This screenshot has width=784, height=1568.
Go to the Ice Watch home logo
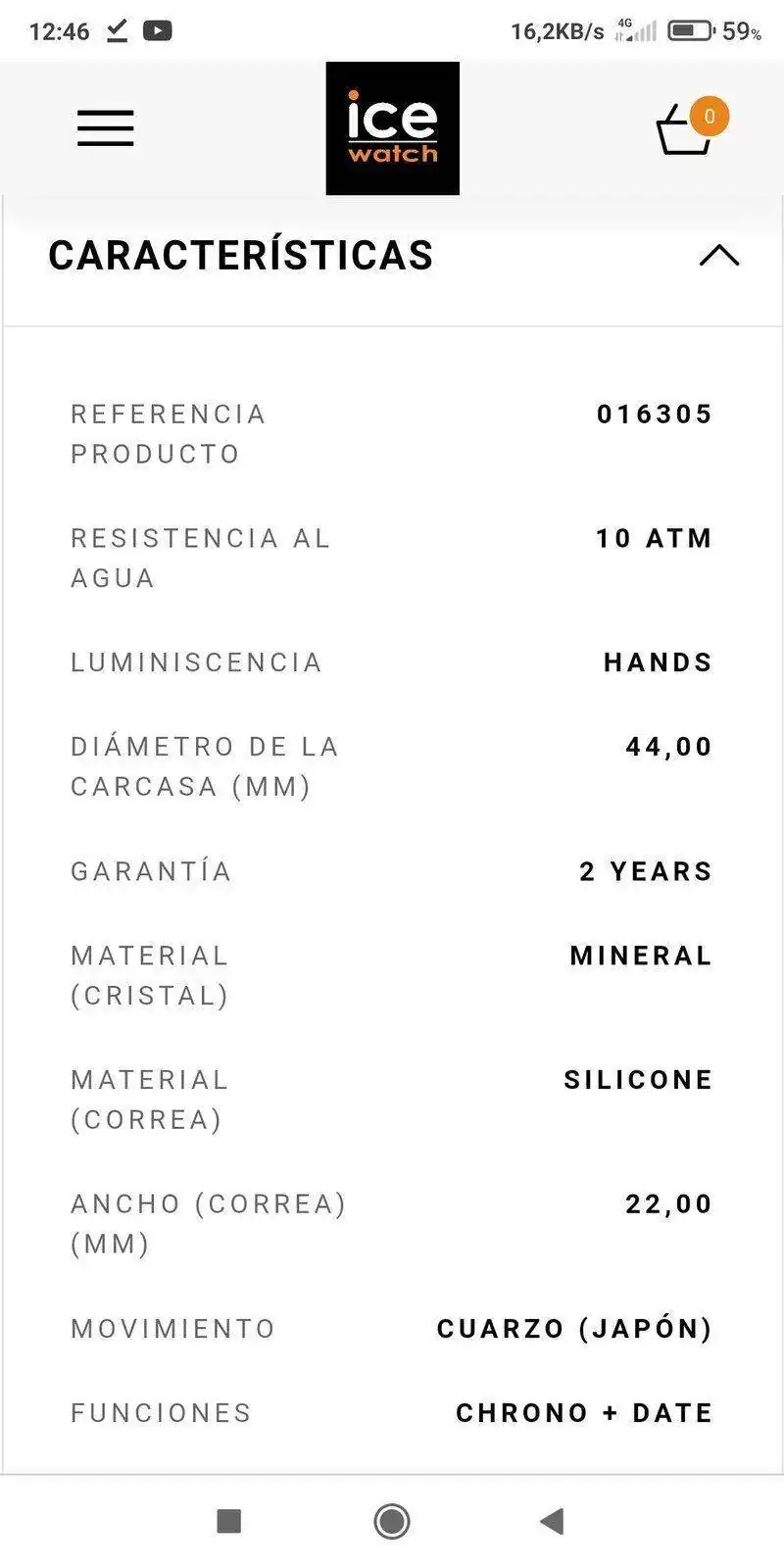(x=392, y=128)
